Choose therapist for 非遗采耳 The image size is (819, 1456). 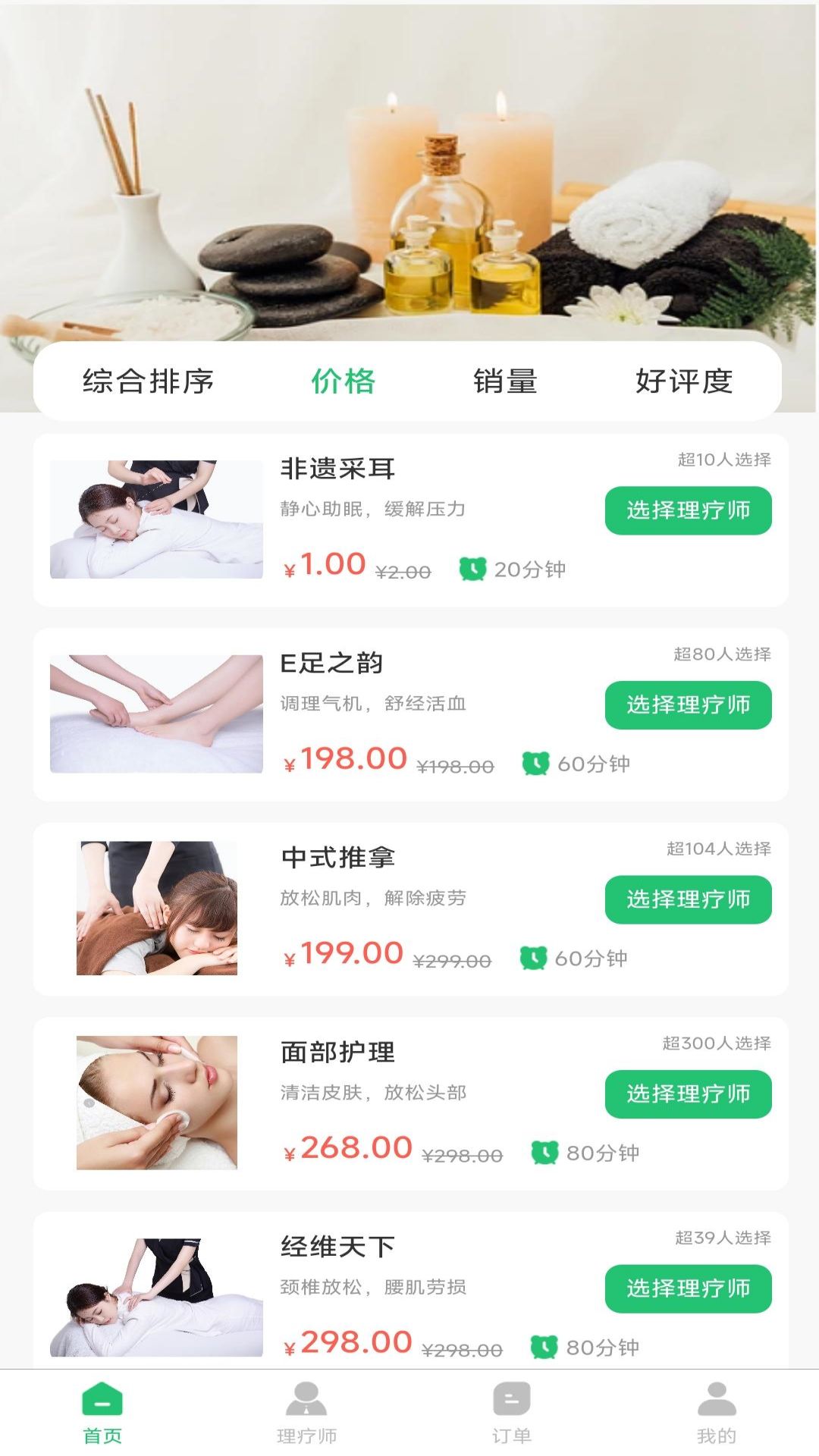click(688, 510)
